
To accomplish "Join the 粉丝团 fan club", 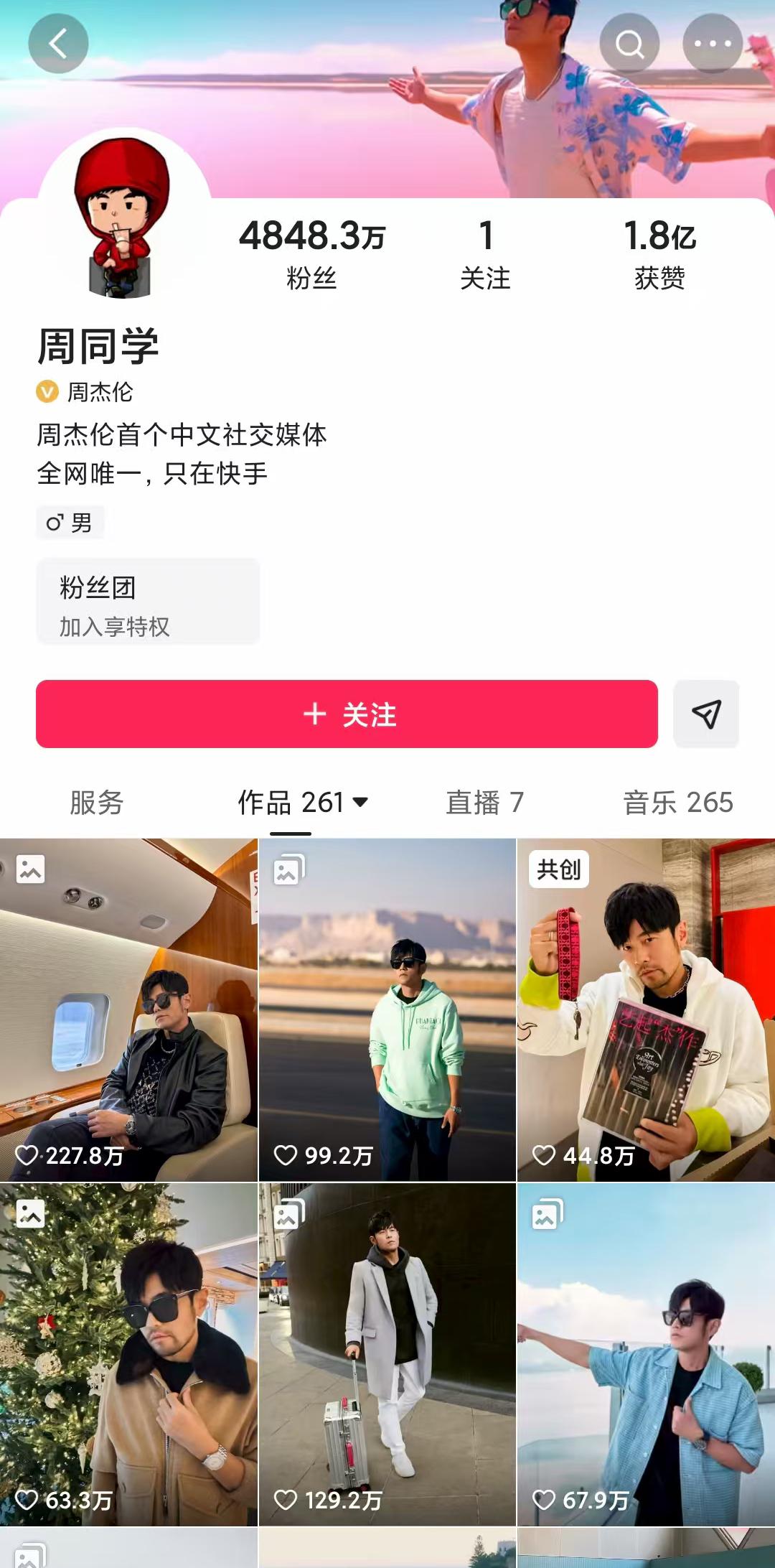I will tap(148, 602).
